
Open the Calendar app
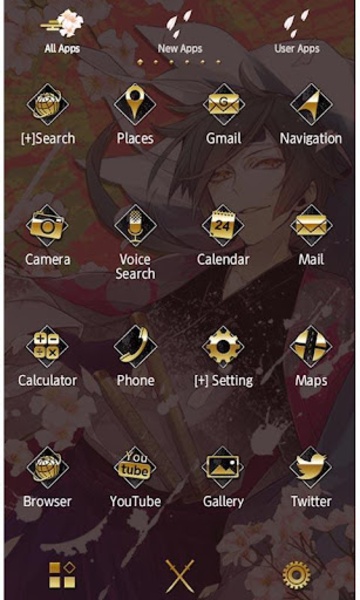223,235
